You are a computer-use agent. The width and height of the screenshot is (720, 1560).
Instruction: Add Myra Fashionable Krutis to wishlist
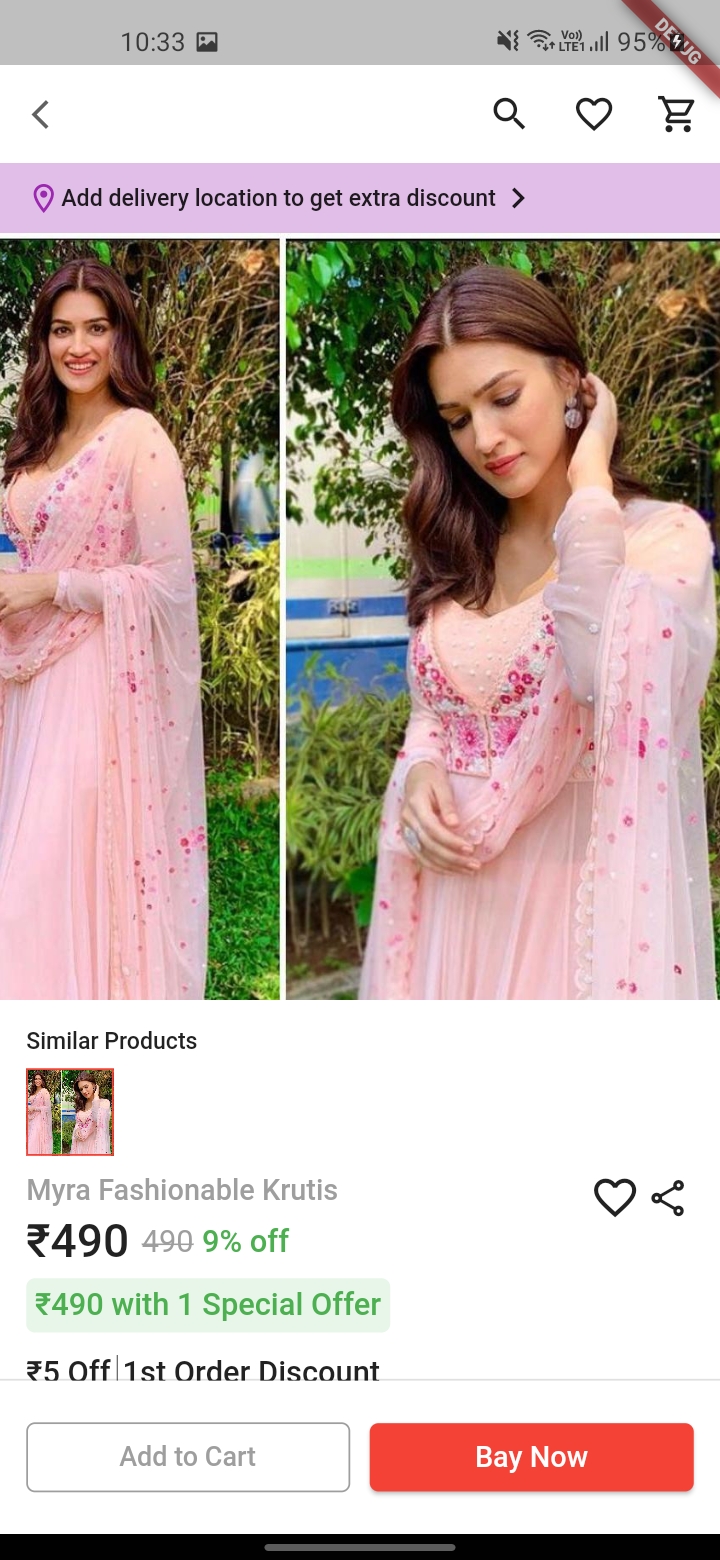click(x=614, y=1197)
